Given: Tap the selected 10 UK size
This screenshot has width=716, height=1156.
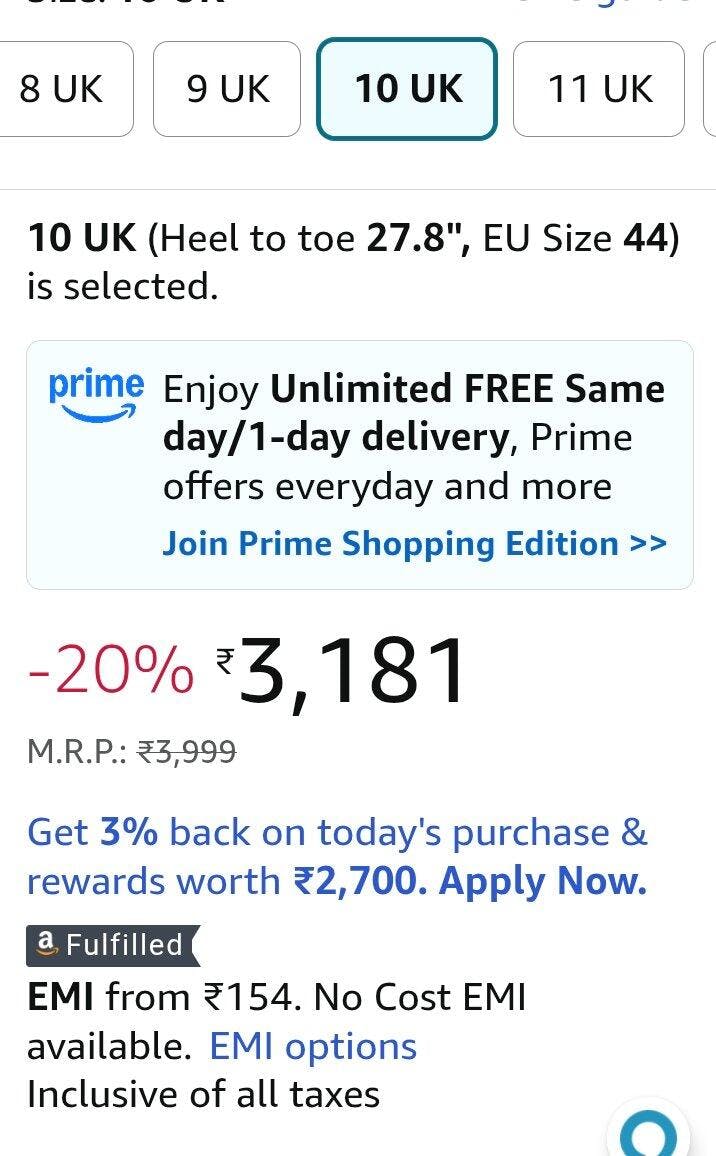Looking at the screenshot, I should pyautogui.click(x=407, y=89).
